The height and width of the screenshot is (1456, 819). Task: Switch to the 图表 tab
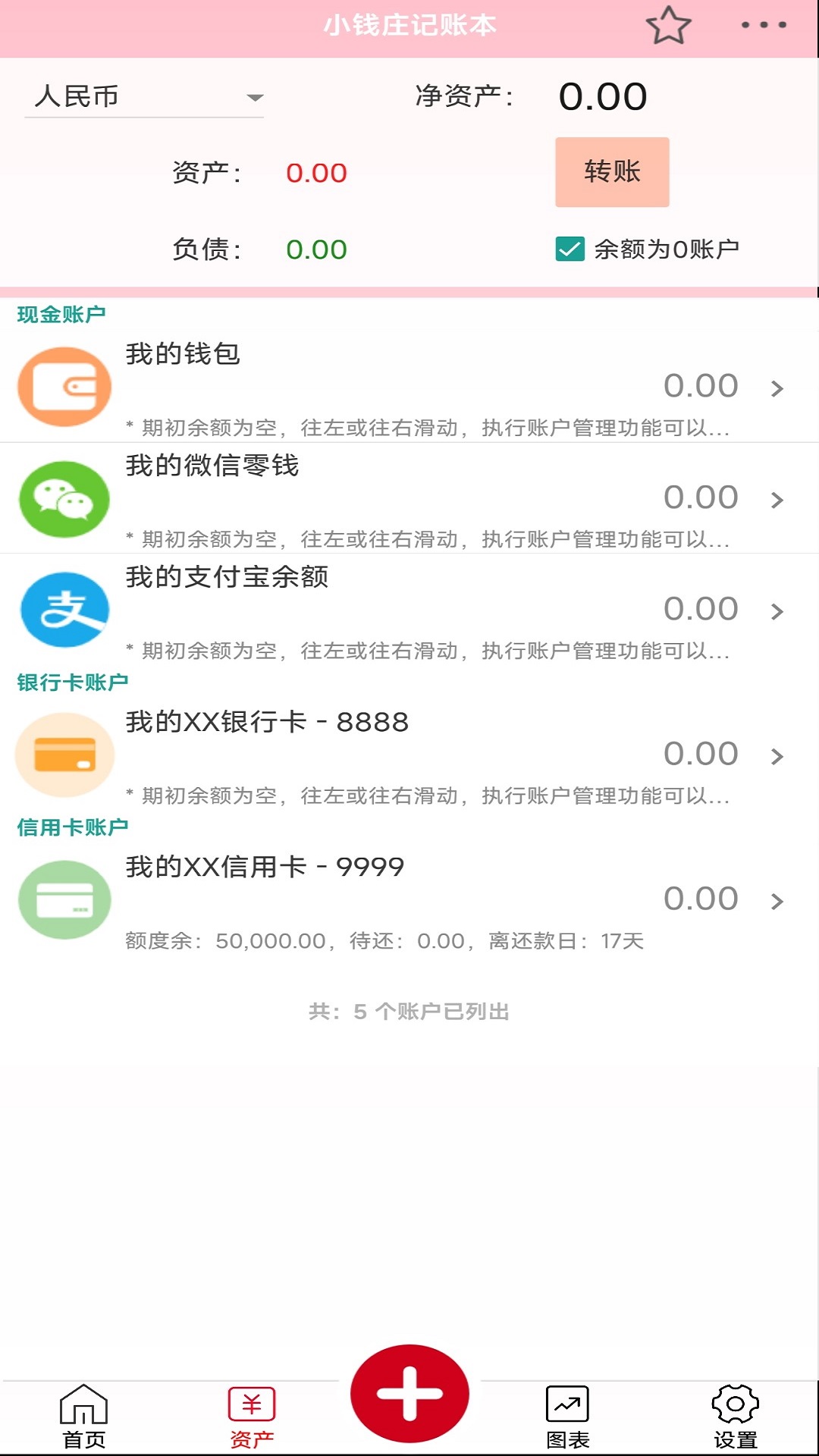coord(567,1417)
